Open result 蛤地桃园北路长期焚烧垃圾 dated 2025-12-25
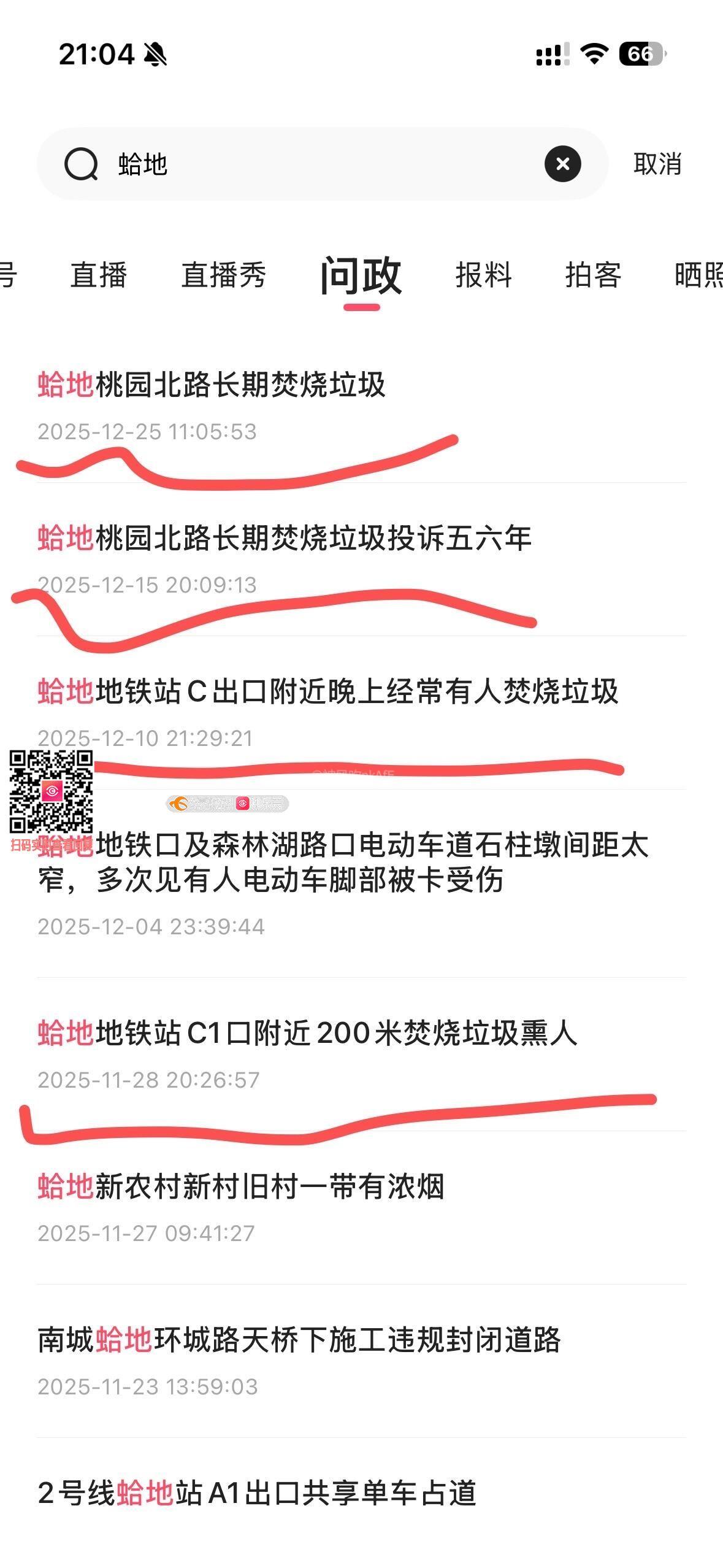 pyautogui.click(x=212, y=385)
